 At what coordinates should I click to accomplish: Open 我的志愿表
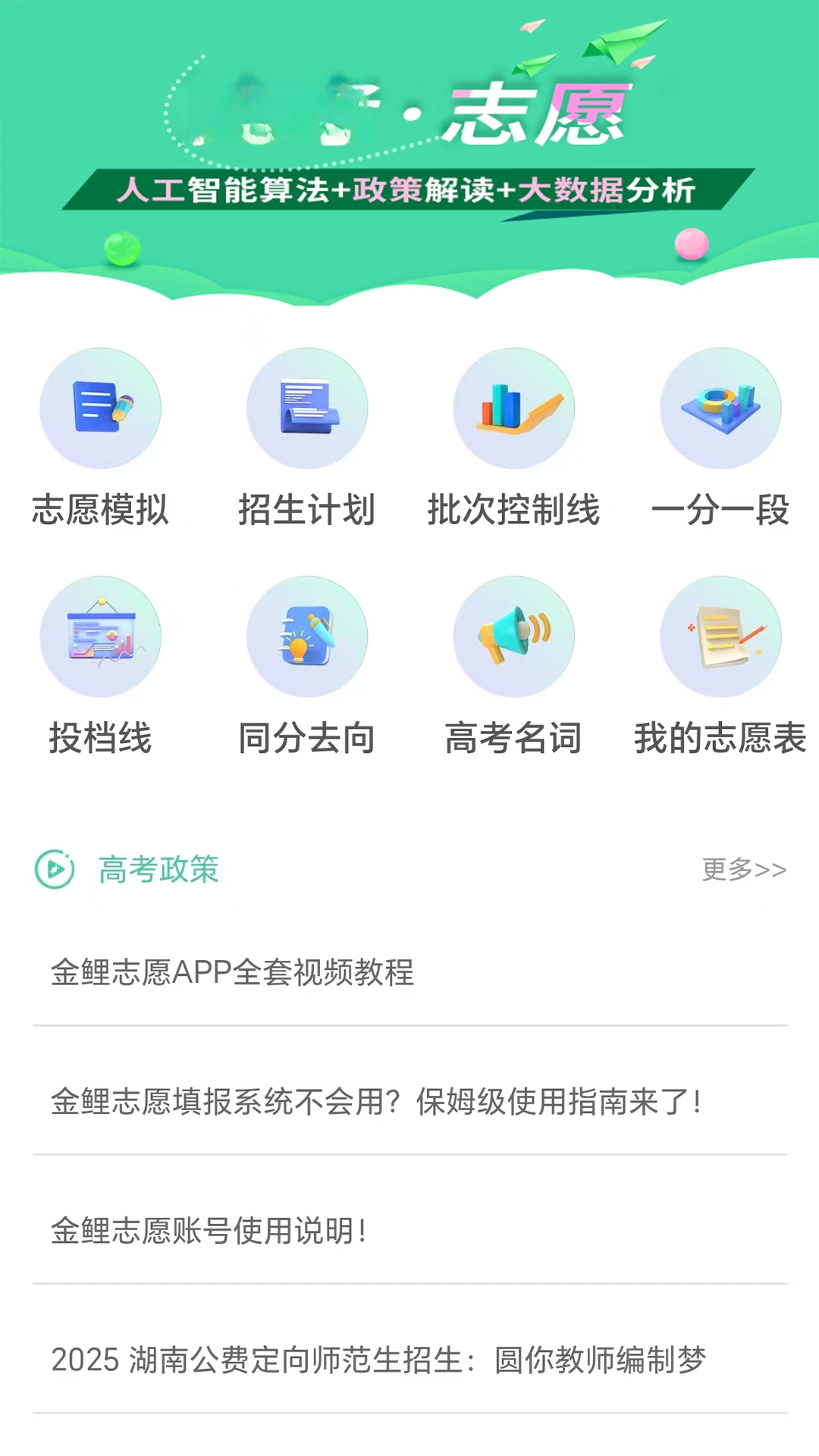720,667
